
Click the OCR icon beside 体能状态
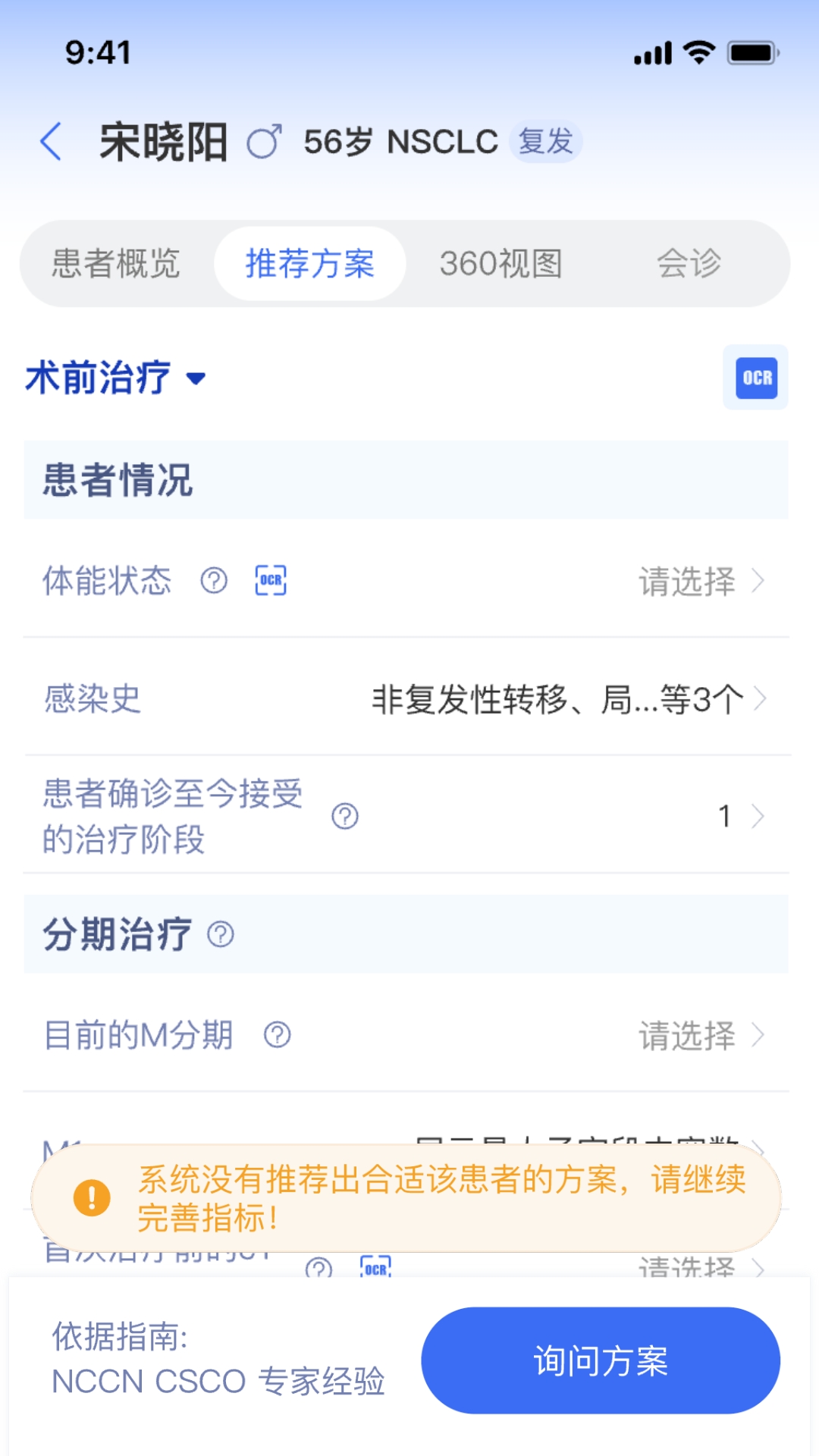click(271, 580)
